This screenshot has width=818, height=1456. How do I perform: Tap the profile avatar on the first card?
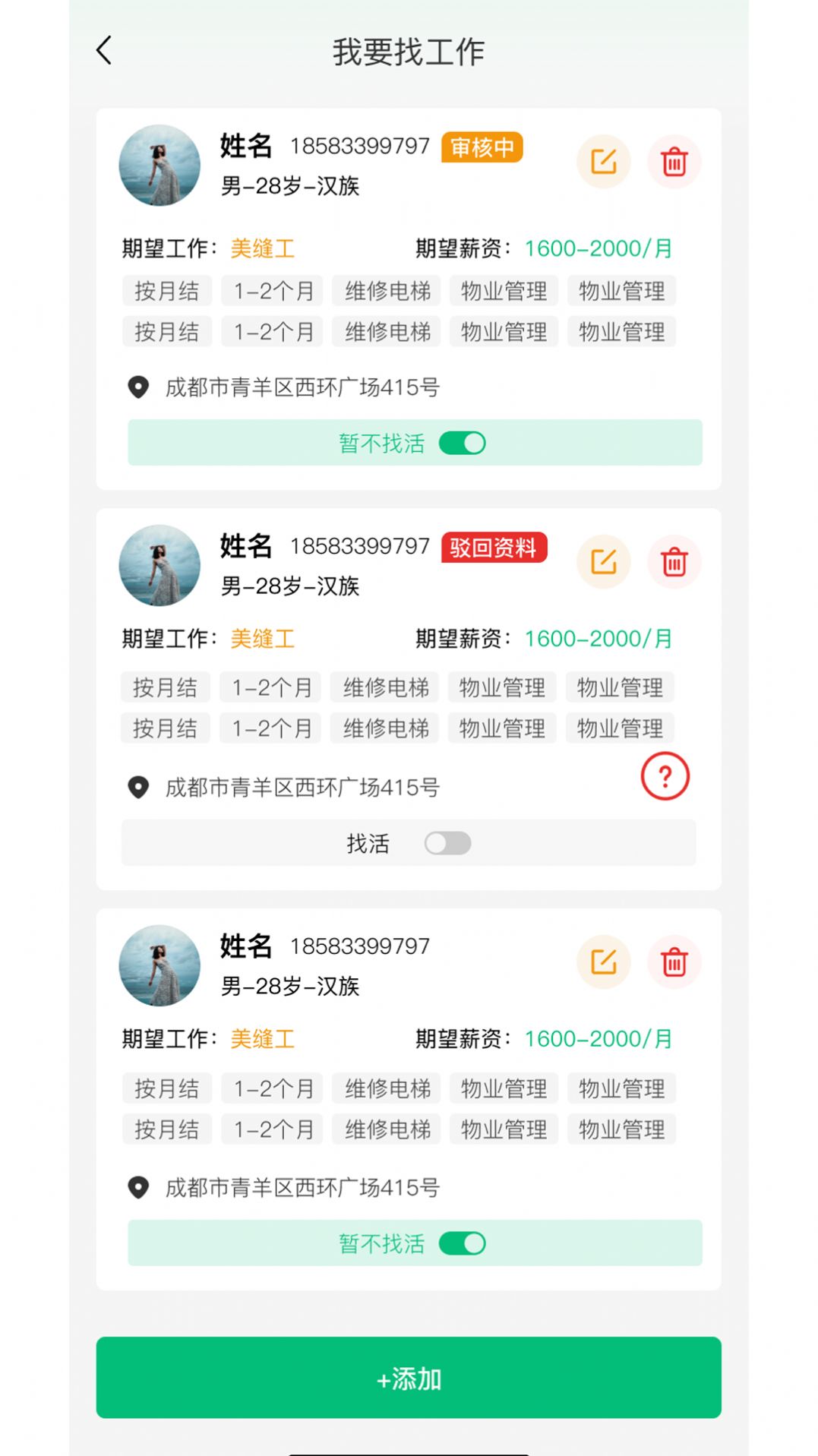[159, 166]
